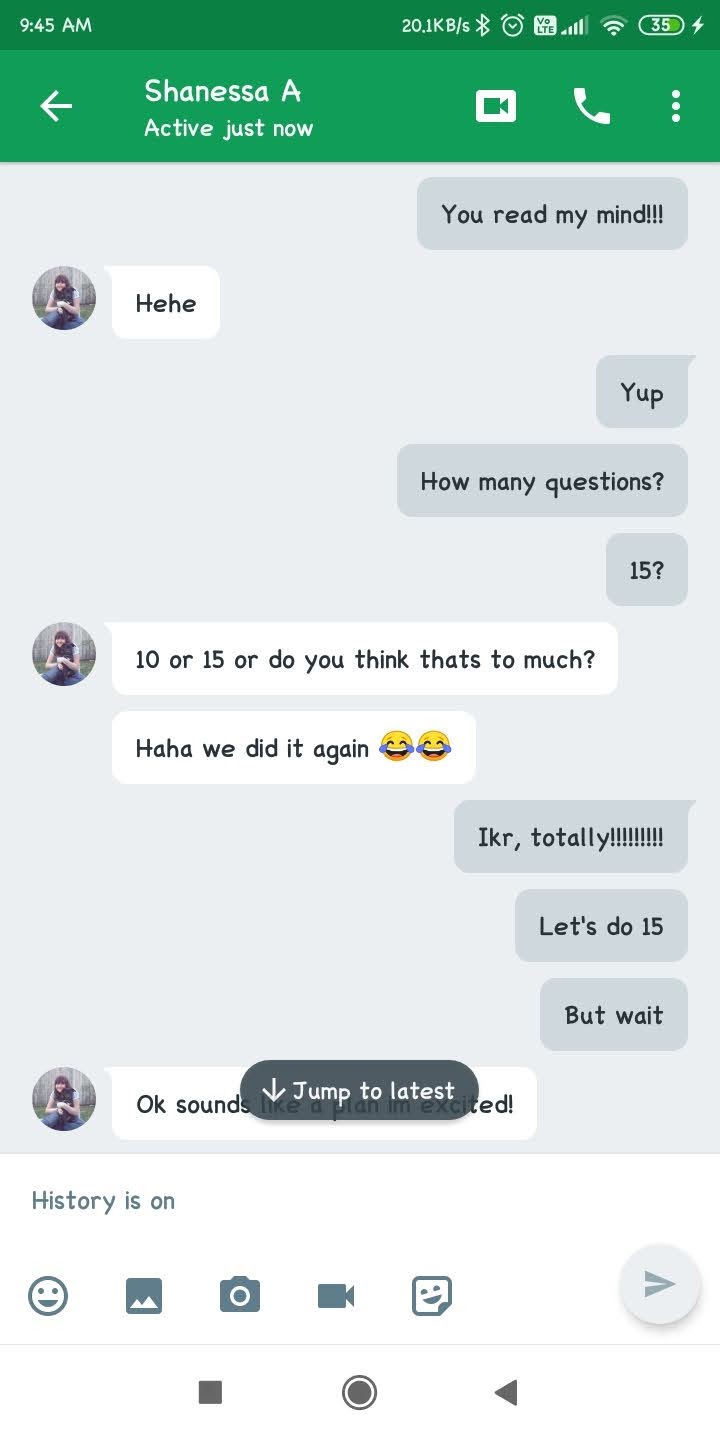Attach a photo from the gallery

[144, 1296]
